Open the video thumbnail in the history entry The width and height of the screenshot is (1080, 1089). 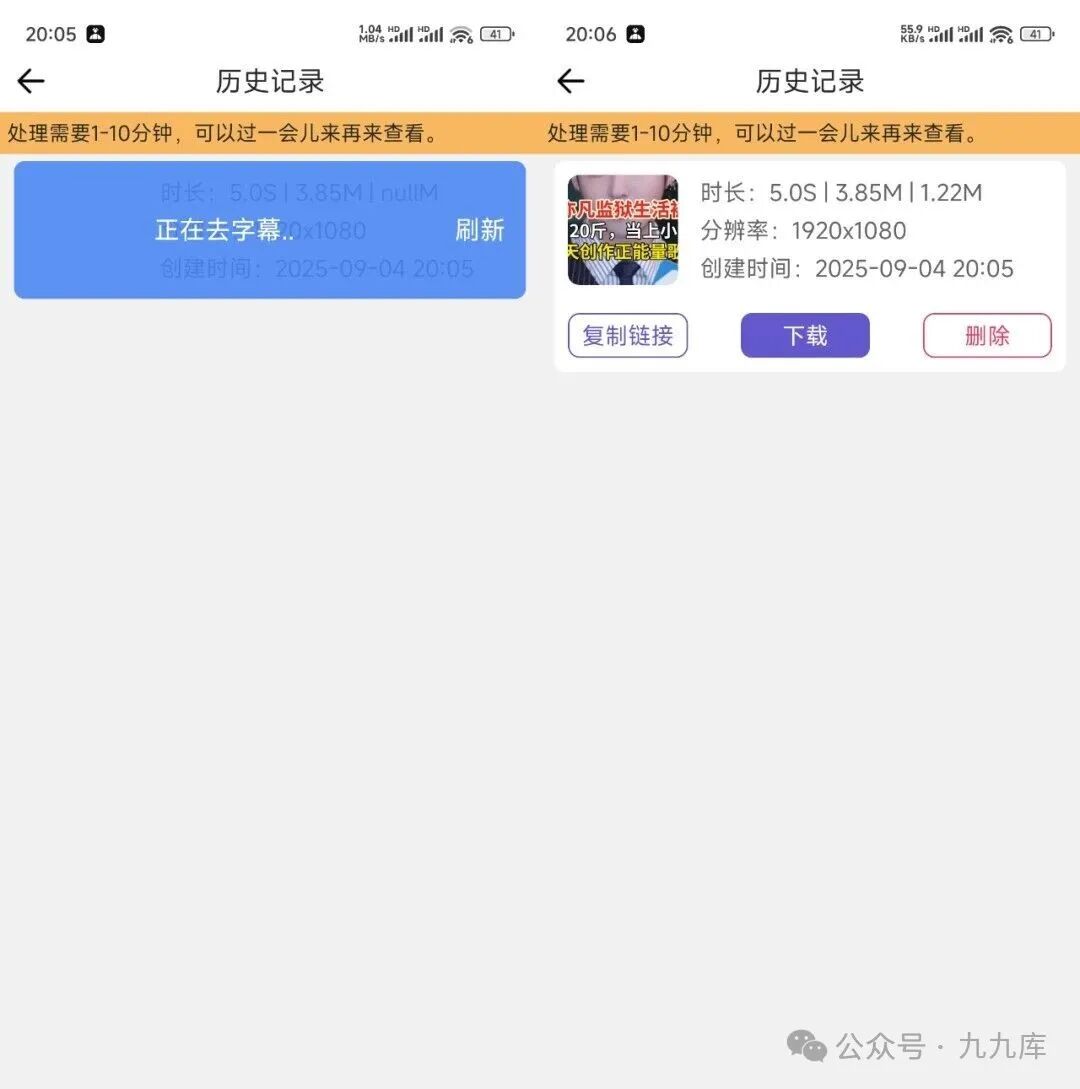coord(622,228)
